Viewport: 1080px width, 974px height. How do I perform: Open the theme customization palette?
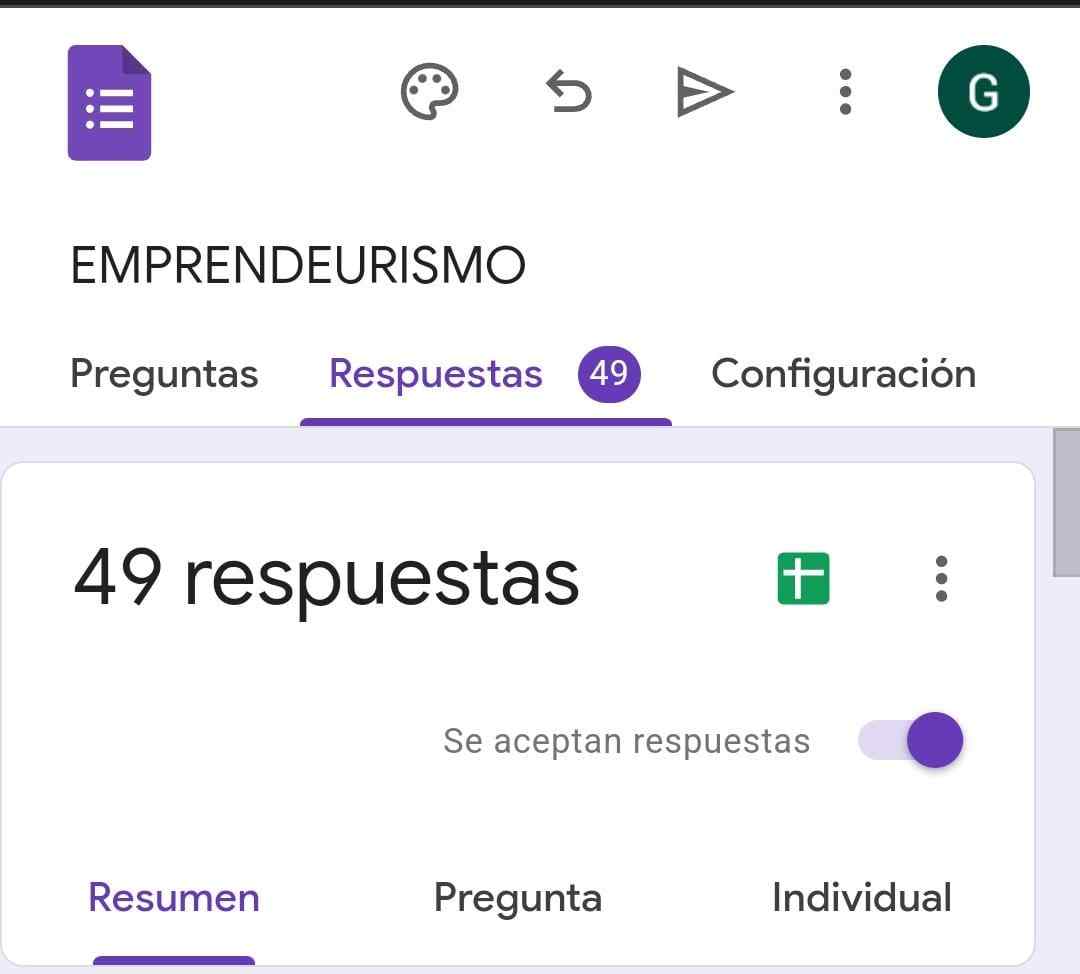(x=429, y=93)
